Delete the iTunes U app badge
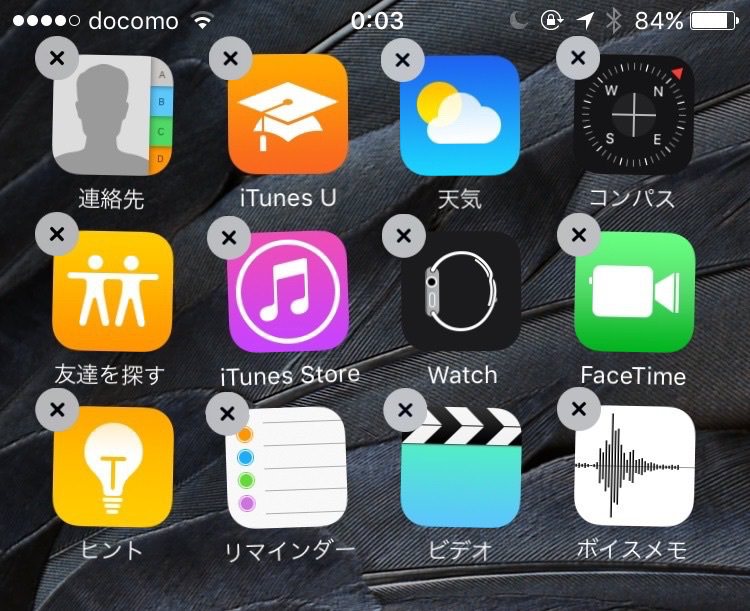This screenshot has width=750, height=611. (230, 59)
